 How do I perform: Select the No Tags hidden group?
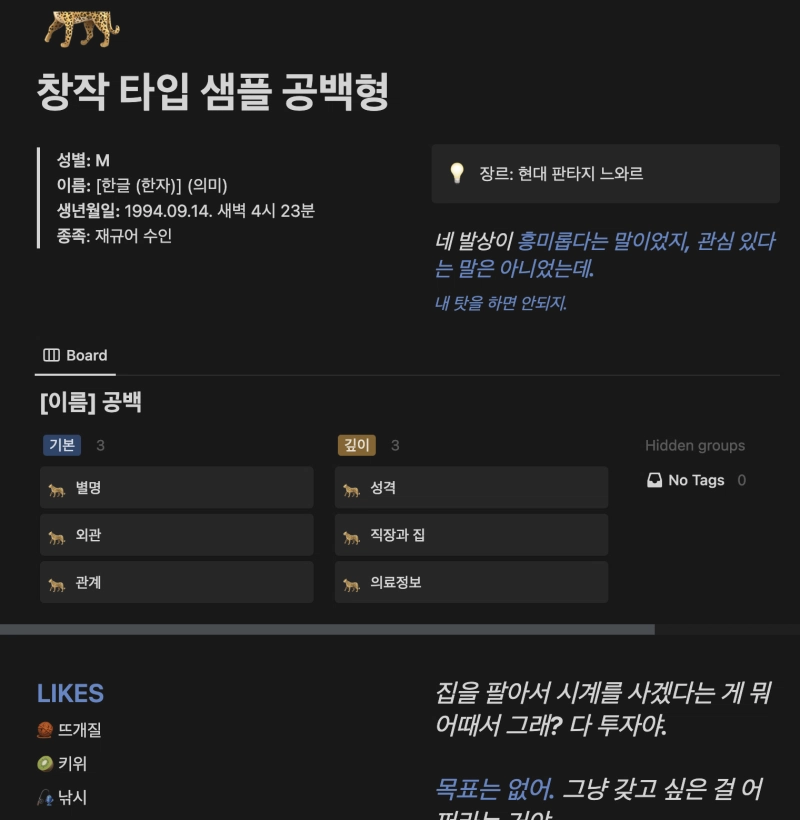click(695, 481)
